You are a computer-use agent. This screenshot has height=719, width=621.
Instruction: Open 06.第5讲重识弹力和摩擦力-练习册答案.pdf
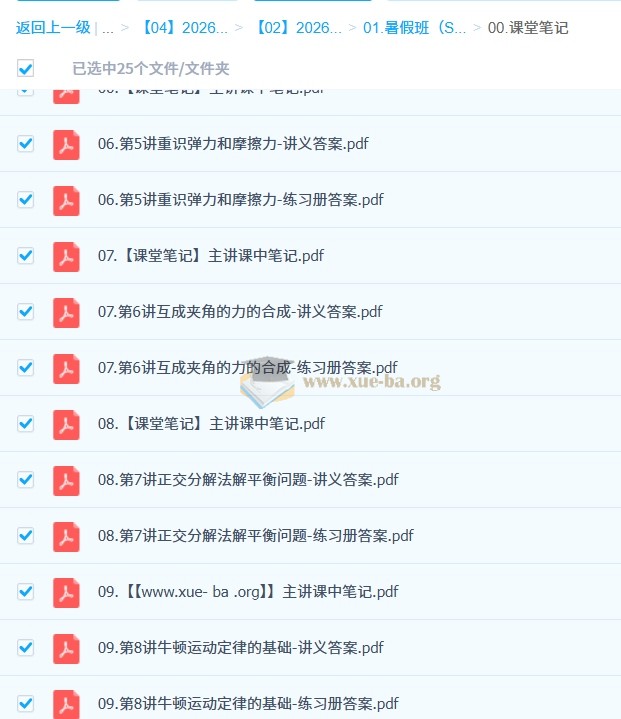240,200
